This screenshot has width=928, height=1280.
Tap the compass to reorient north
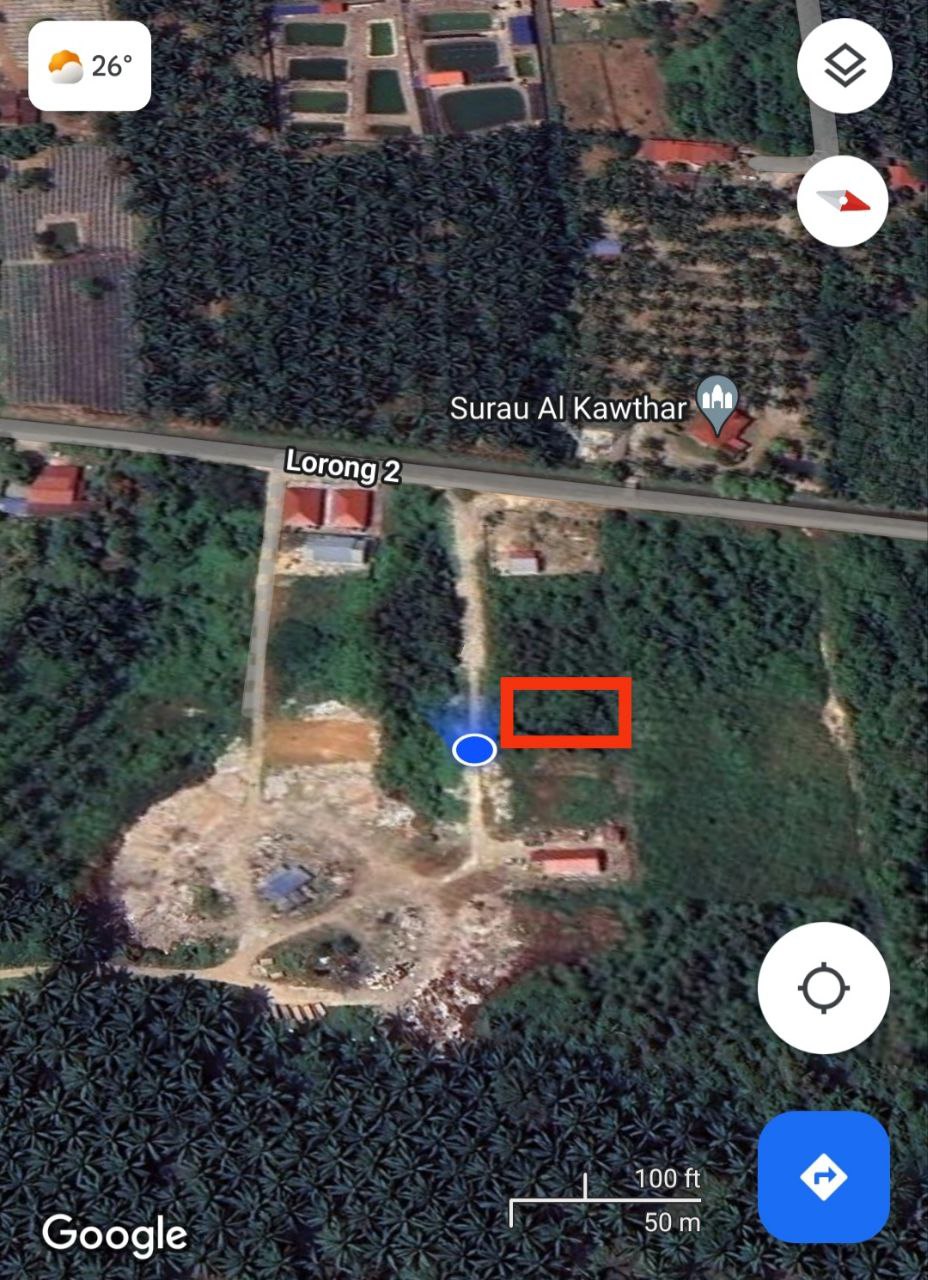click(844, 201)
